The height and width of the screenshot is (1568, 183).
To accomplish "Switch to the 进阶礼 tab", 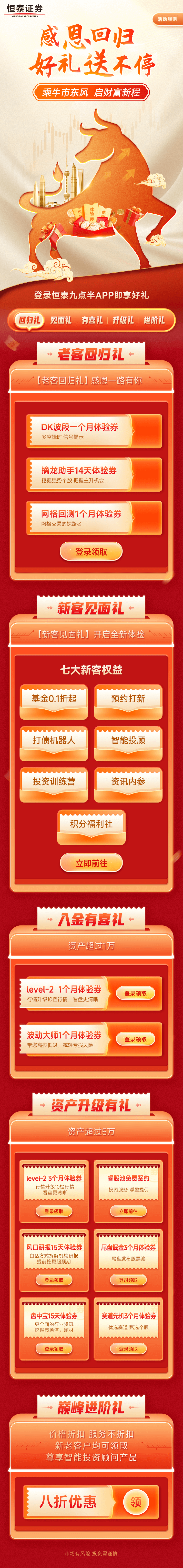I will (x=154, y=320).
